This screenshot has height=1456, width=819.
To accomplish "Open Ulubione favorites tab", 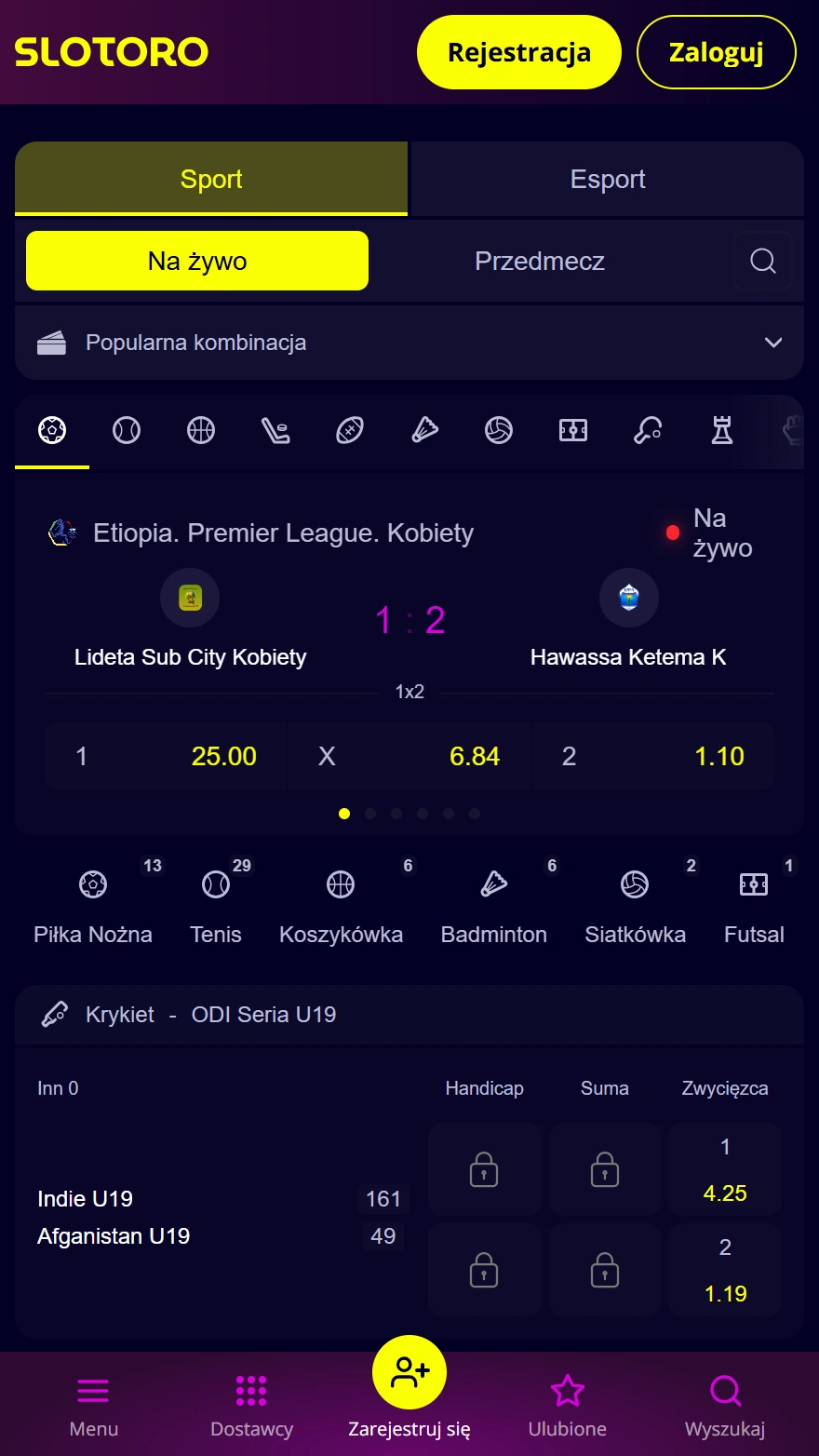I will click(567, 1406).
